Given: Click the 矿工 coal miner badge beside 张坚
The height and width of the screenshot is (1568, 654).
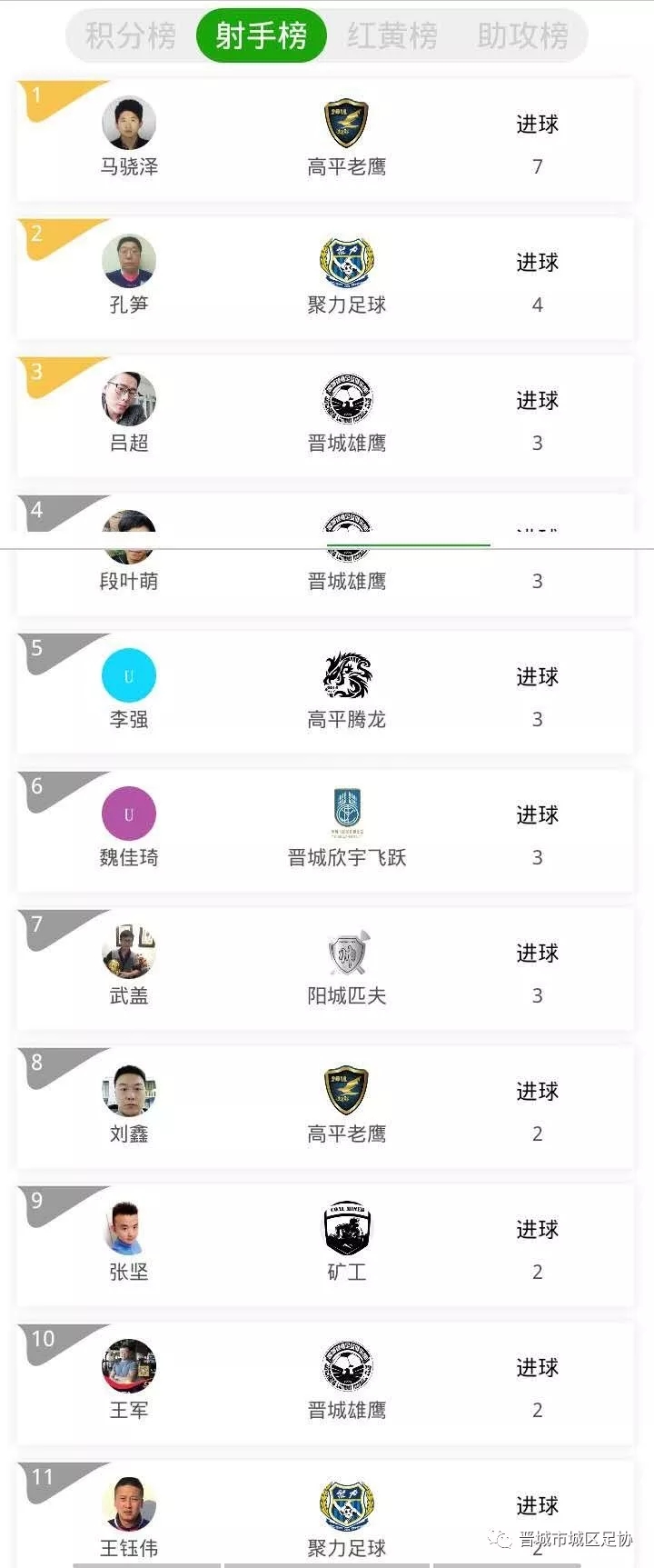Looking at the screenshot, I should pyautogui.click(x=348, y=1228).
